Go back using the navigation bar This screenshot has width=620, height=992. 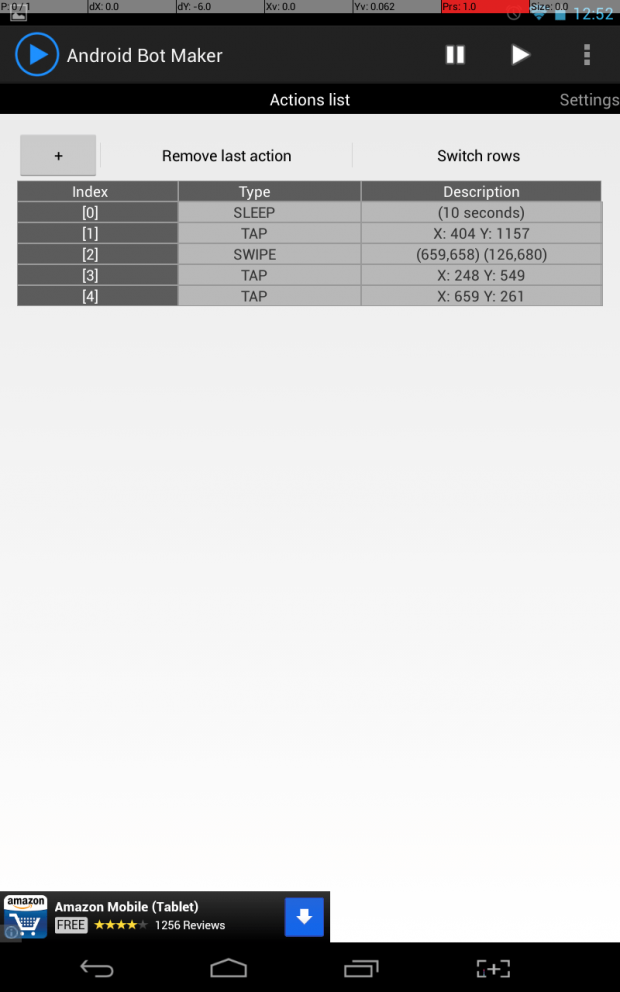pos(97,968)
